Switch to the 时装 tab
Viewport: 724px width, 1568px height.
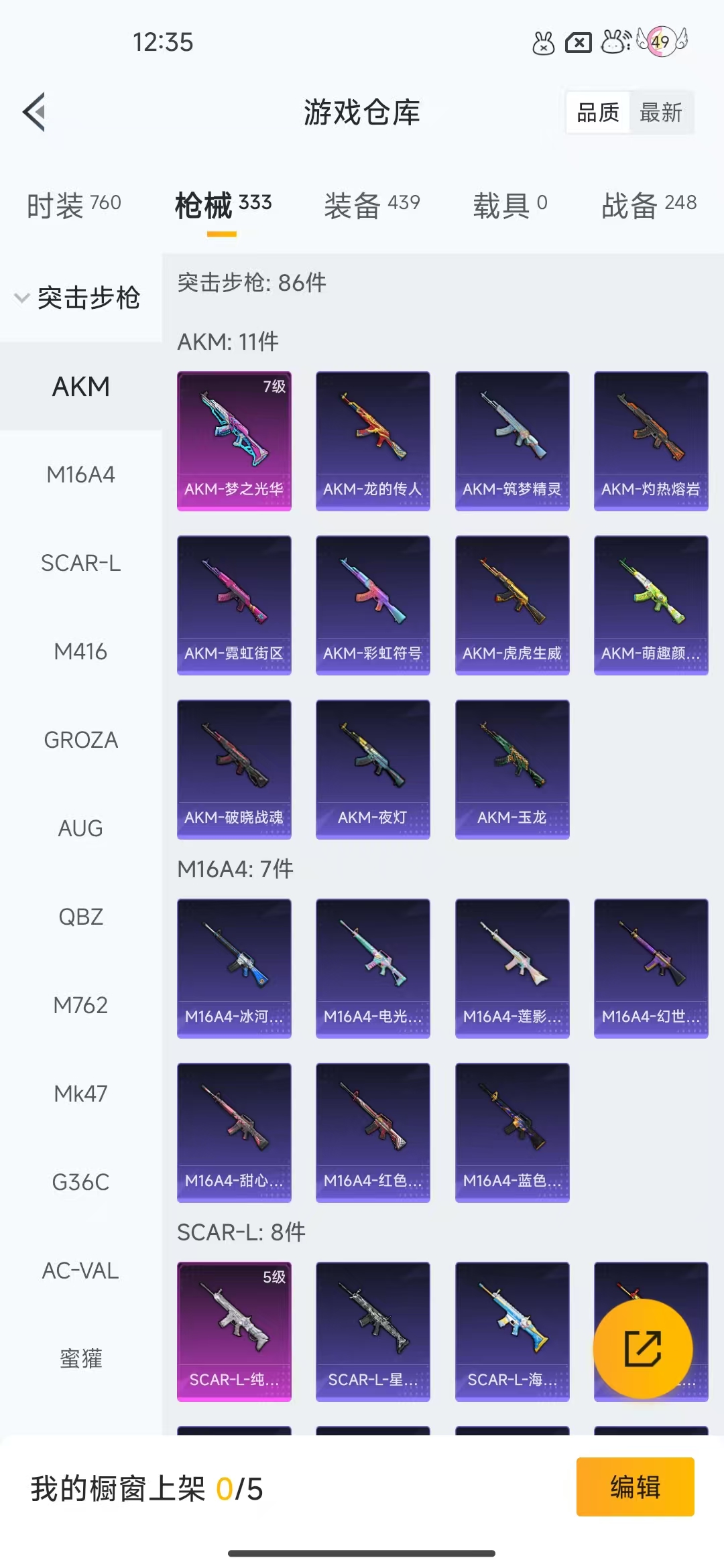tap(74, 204)
